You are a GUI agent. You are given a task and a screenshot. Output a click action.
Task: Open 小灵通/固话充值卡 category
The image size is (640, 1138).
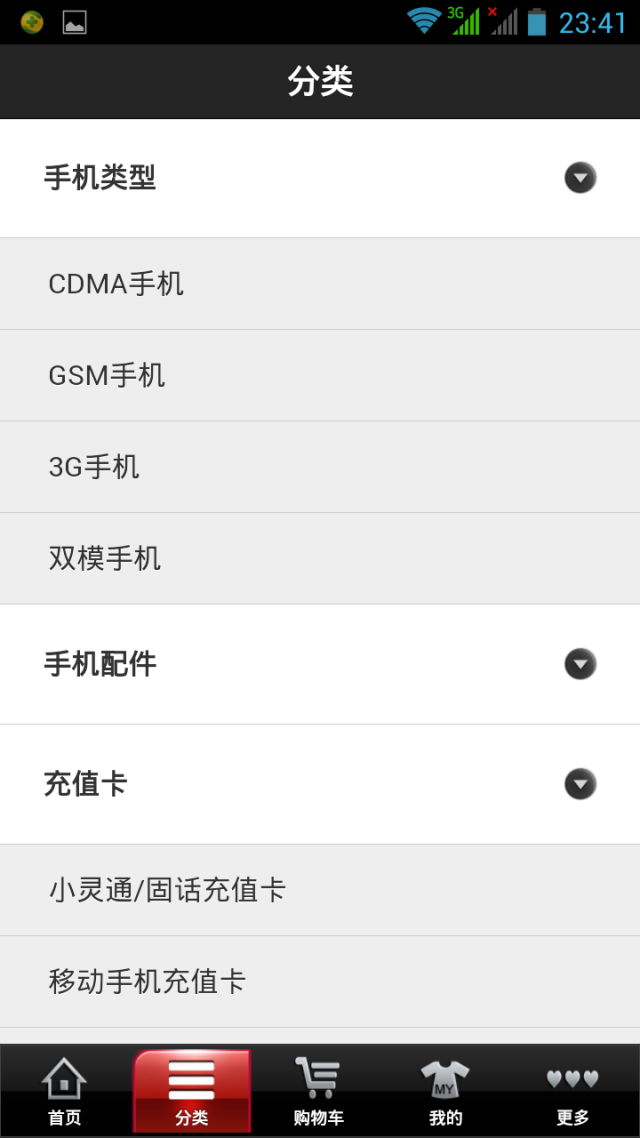click(320, 890)
